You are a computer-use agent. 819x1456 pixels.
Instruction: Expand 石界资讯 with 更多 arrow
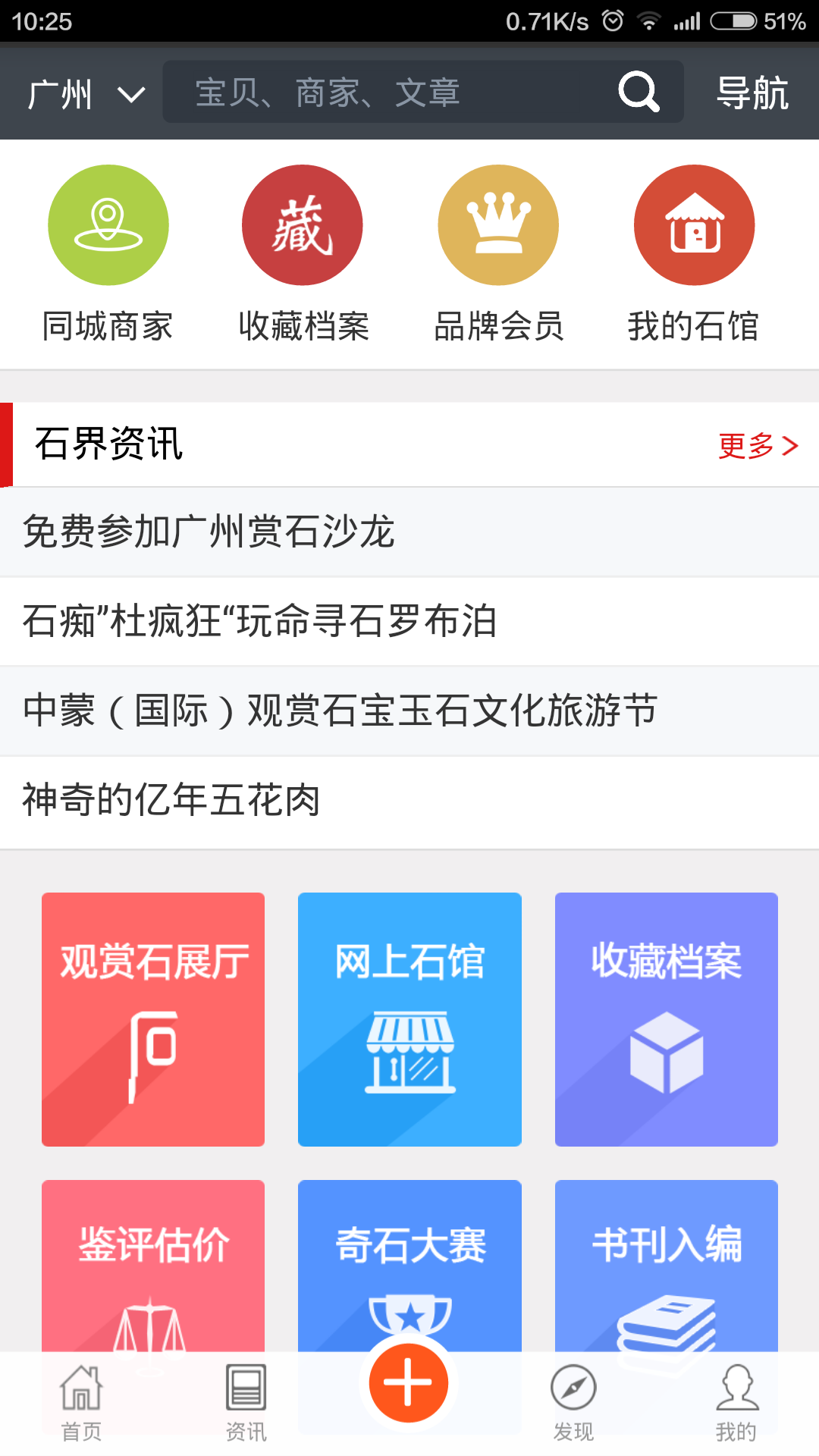point(757,446)
